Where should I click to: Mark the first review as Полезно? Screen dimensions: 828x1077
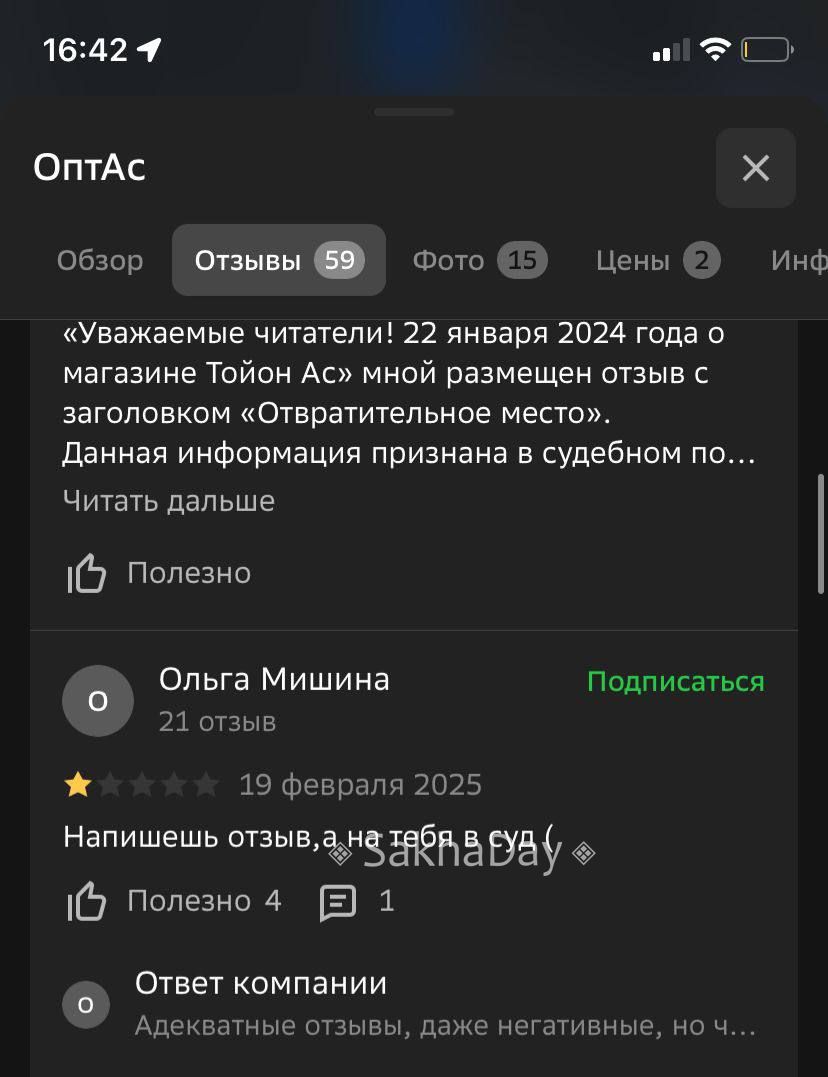(160, 573)
